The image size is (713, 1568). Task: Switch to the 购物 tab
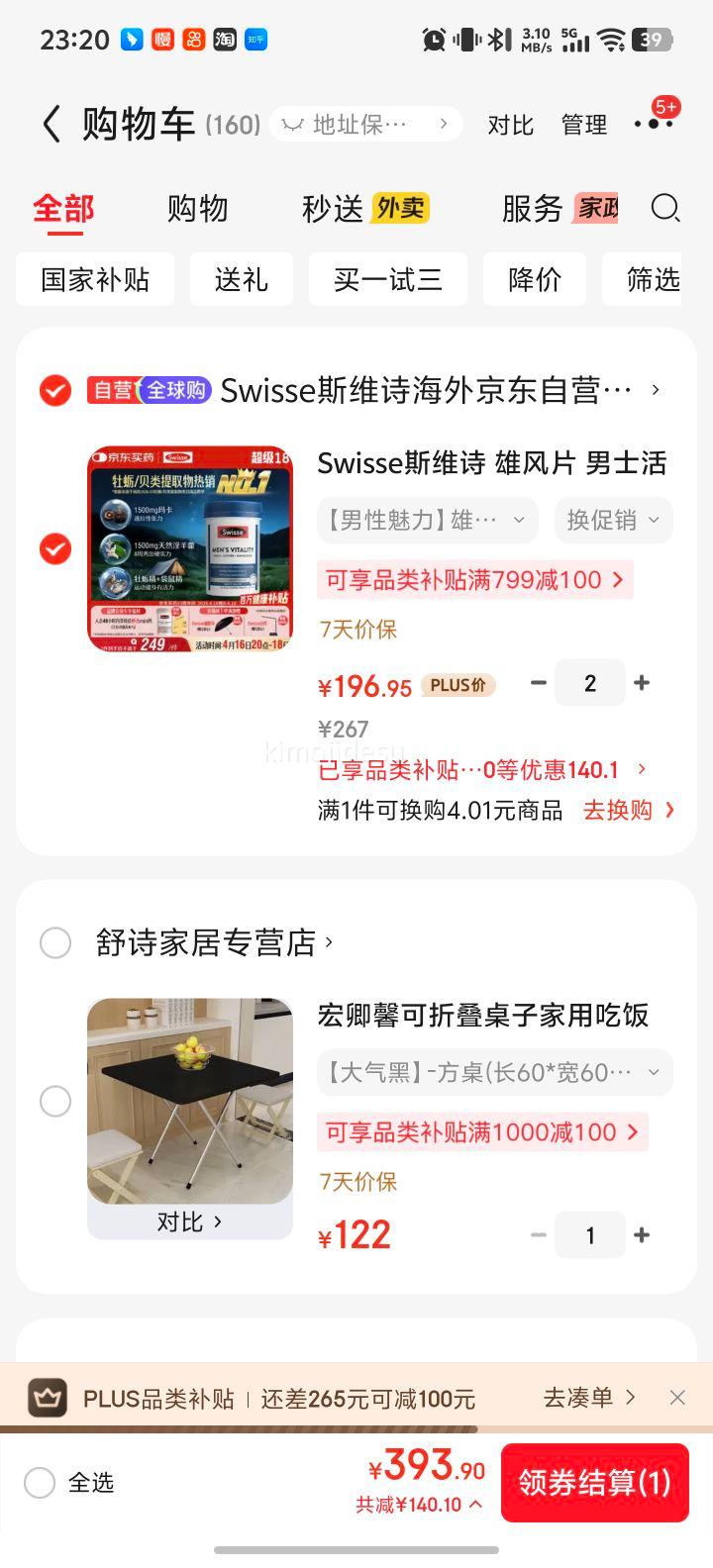[199, 209]
